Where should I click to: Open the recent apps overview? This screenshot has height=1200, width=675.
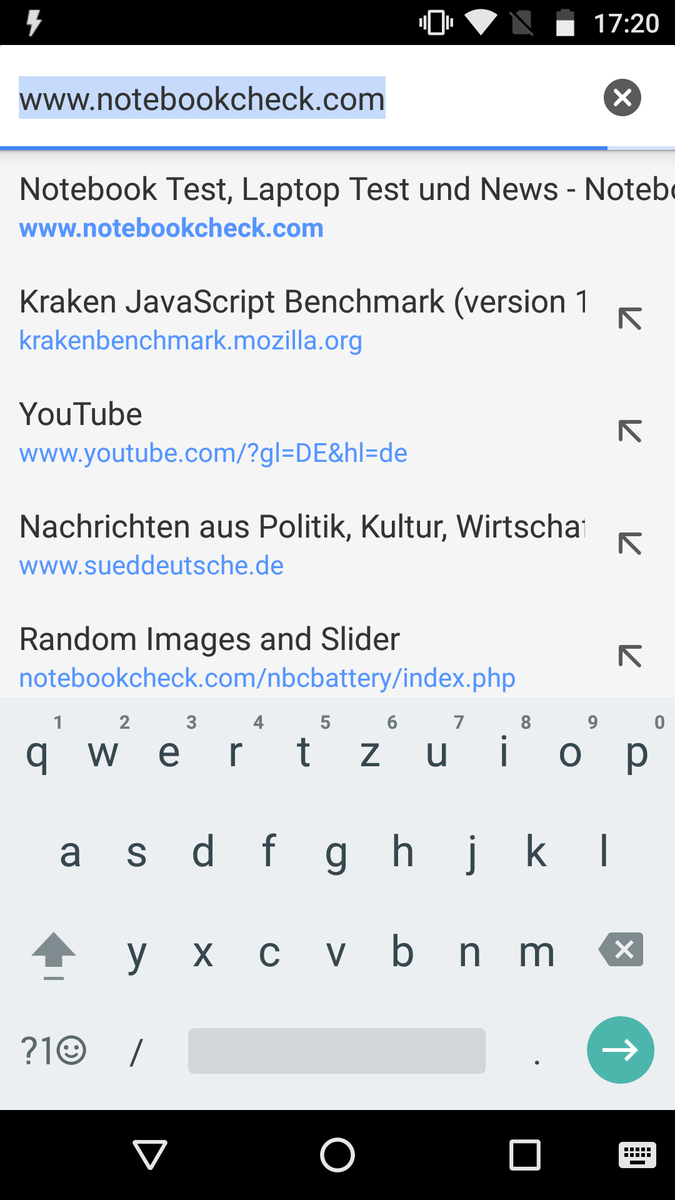click(525, 1156)
